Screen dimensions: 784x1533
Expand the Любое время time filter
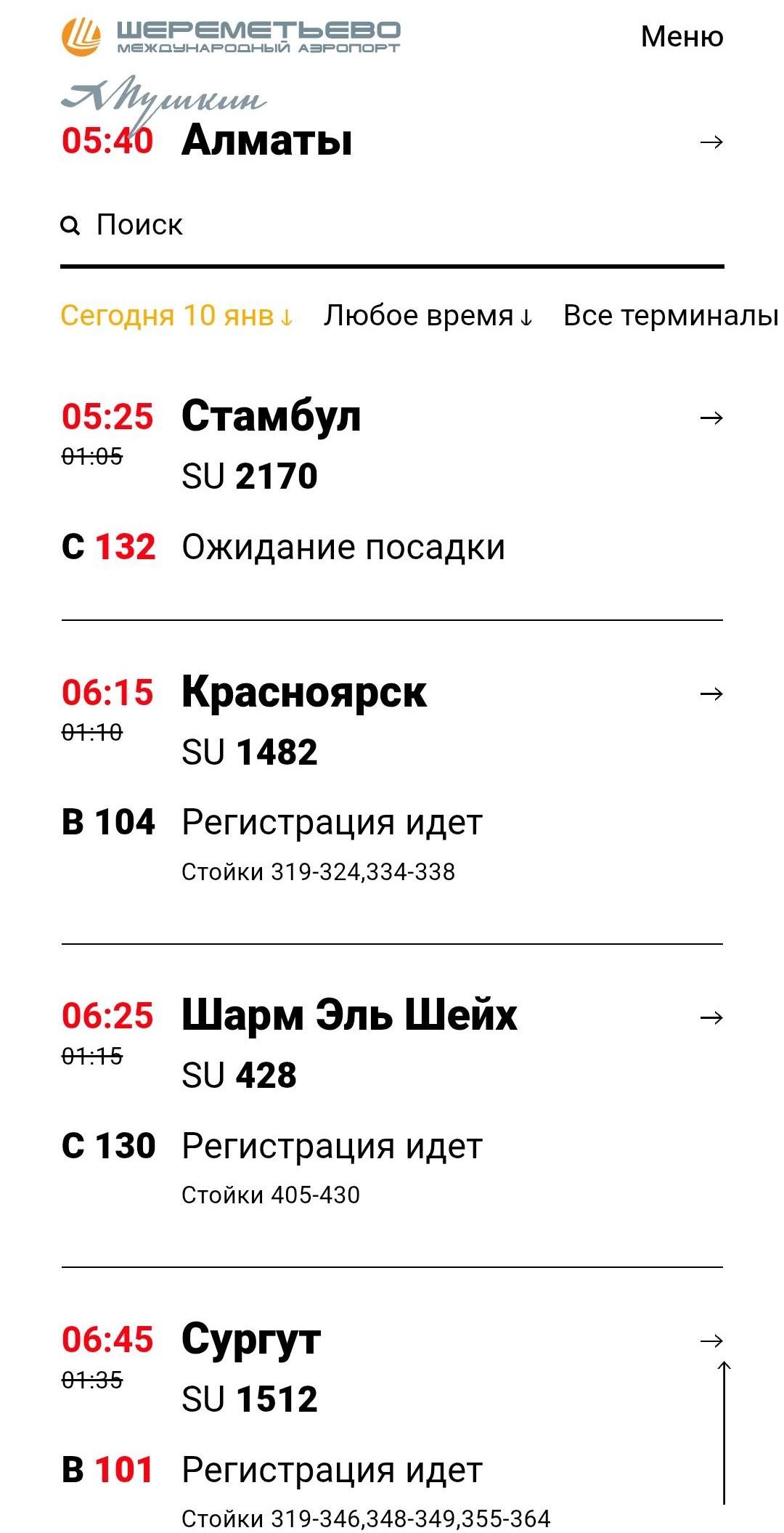(x=428, y=316)
